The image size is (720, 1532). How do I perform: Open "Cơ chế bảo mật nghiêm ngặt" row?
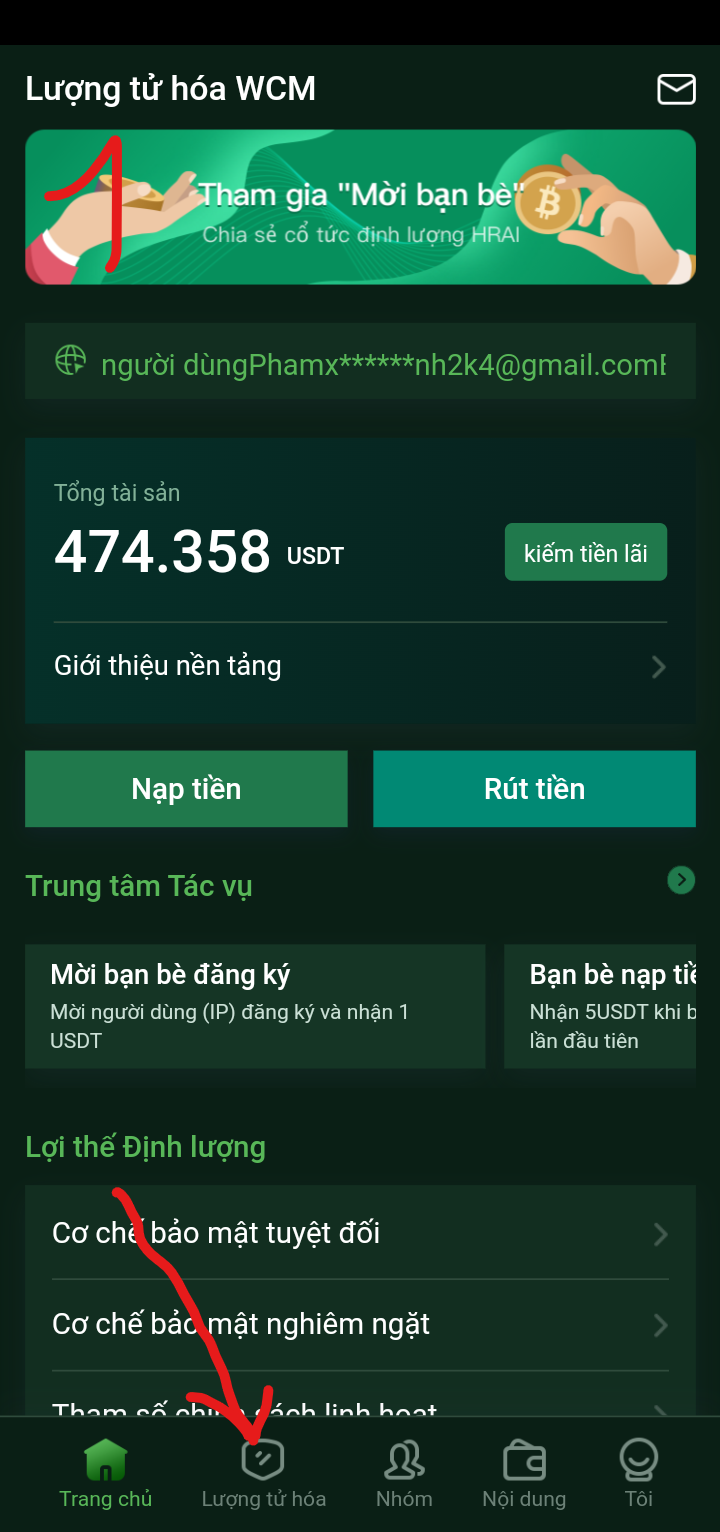point(360,1325)
